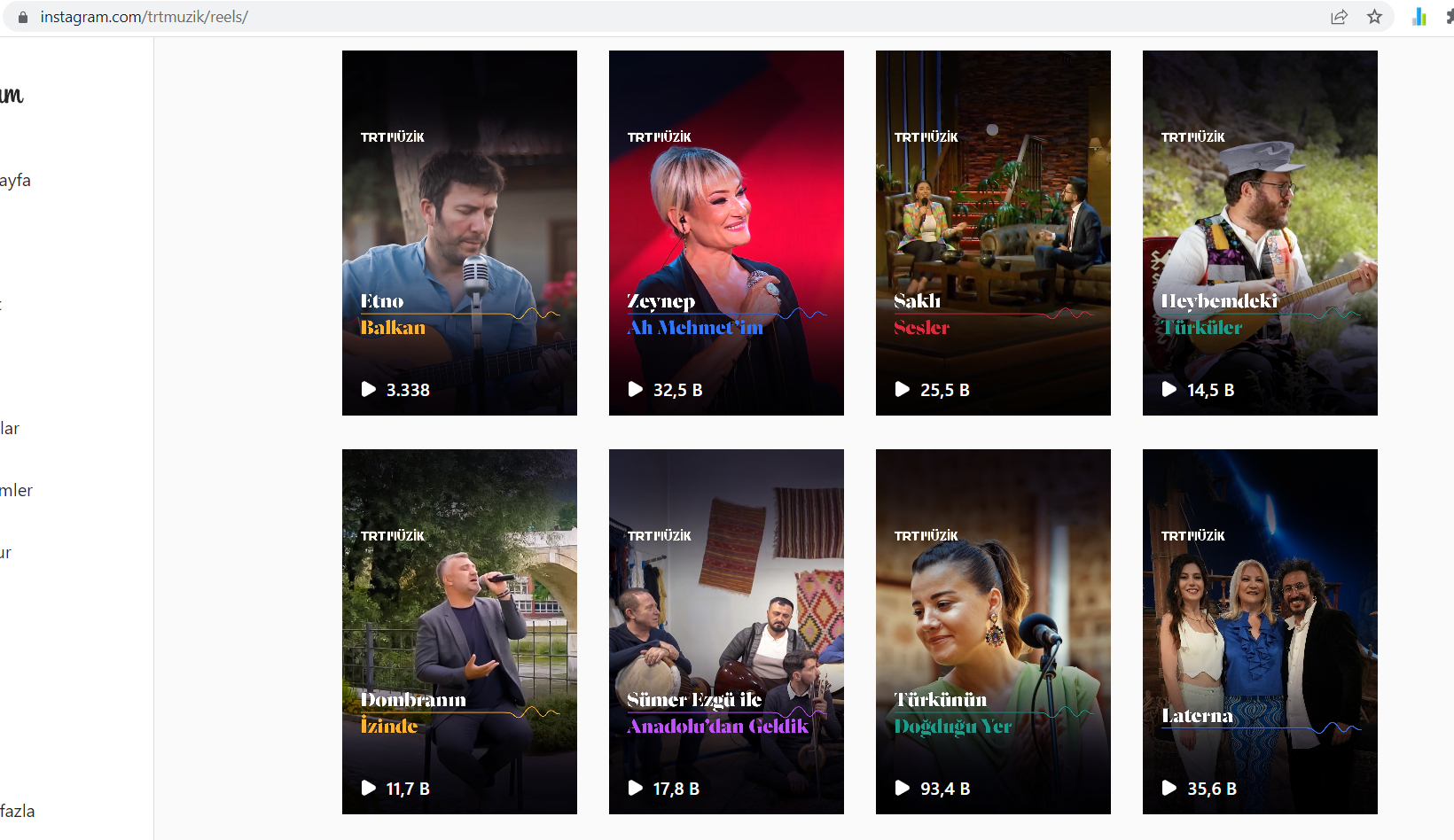Share this page from the address bar
Screen dimensions: 1454x840
[1339, 17]
